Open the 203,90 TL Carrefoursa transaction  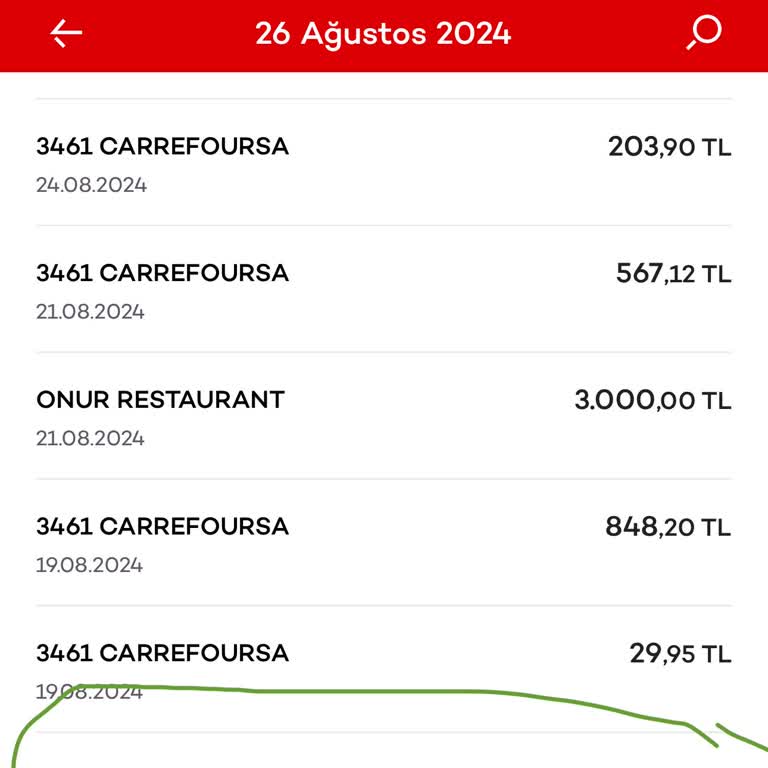[384, 163]
